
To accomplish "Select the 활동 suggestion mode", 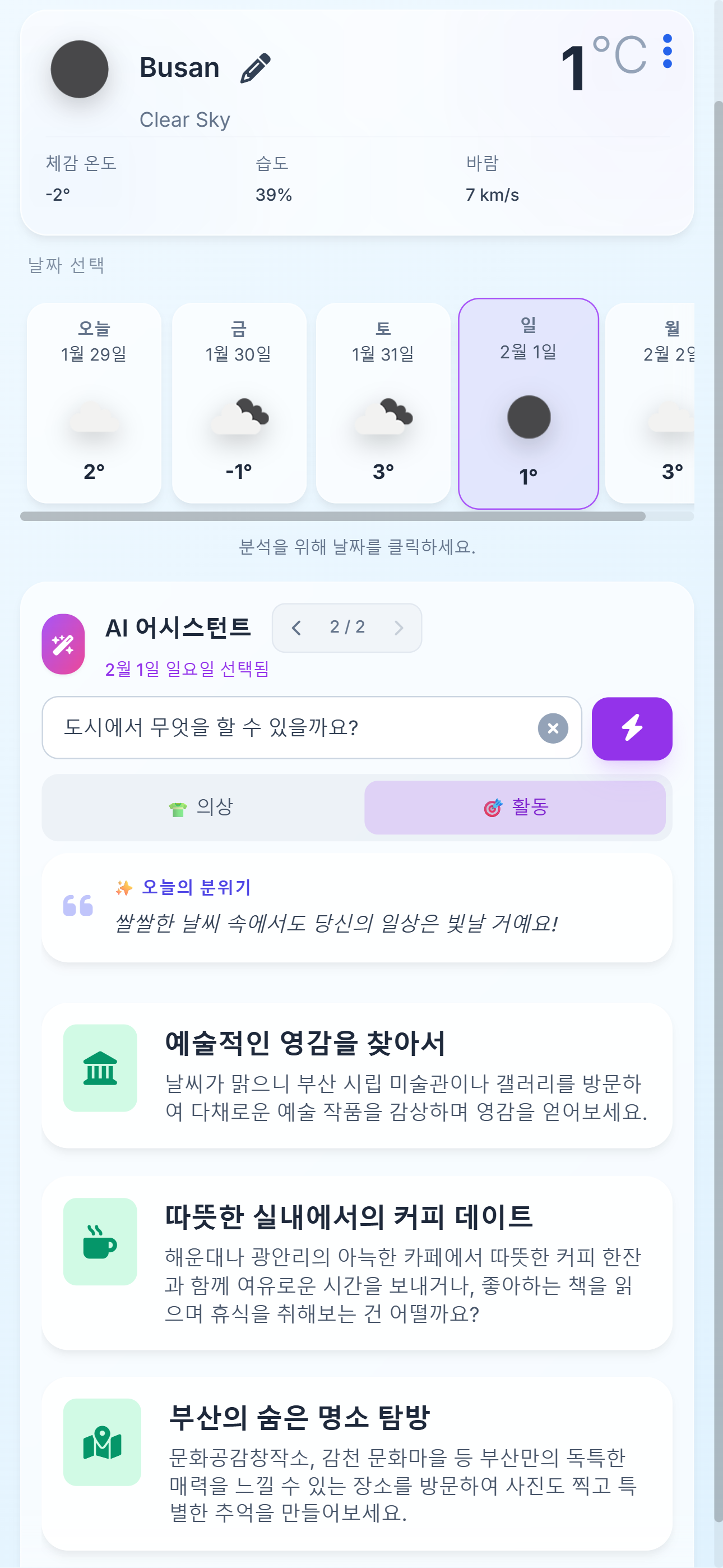I will coord(515,807).
